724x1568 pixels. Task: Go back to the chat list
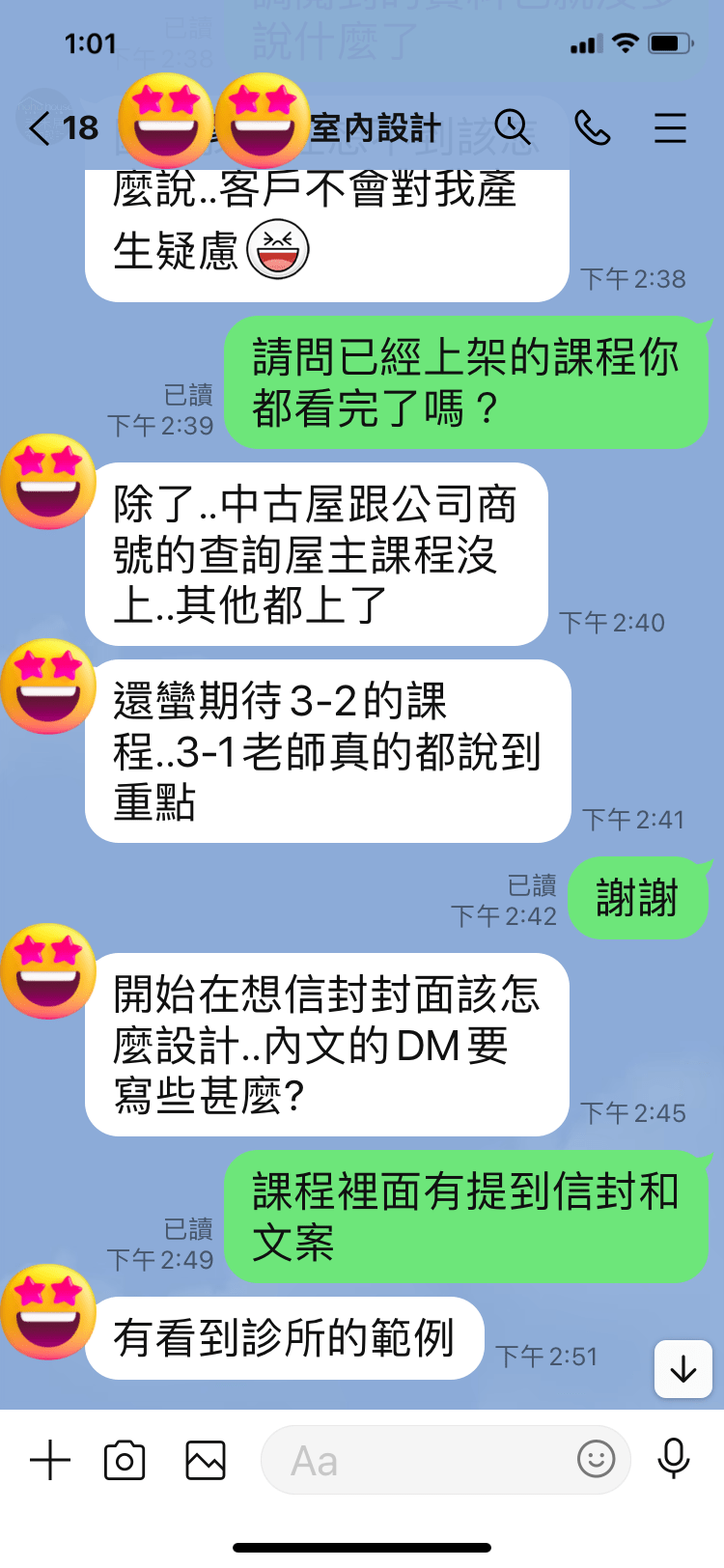[x=41, y=128]
